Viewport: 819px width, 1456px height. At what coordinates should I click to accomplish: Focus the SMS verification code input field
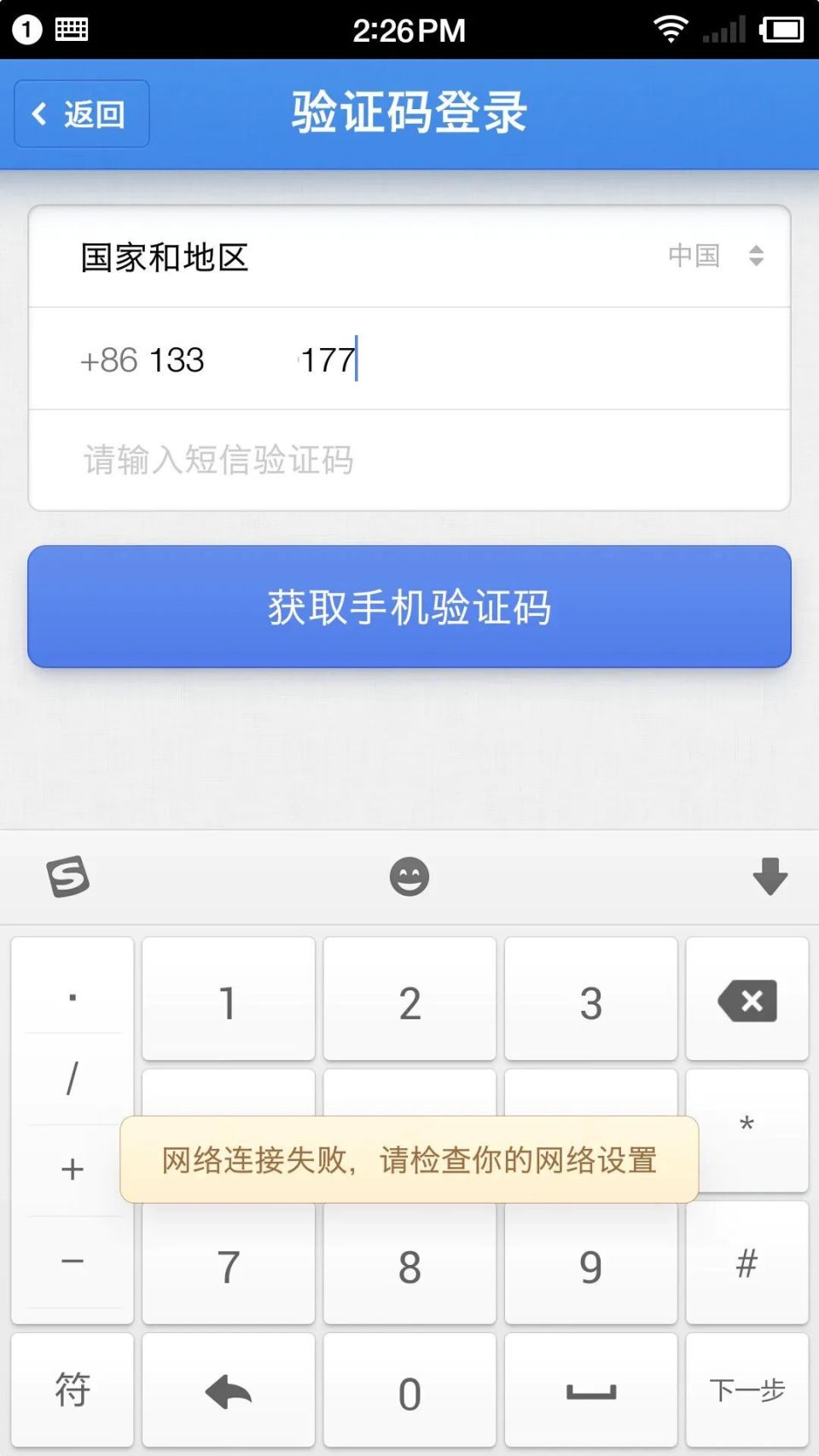(x=409, y=461)
